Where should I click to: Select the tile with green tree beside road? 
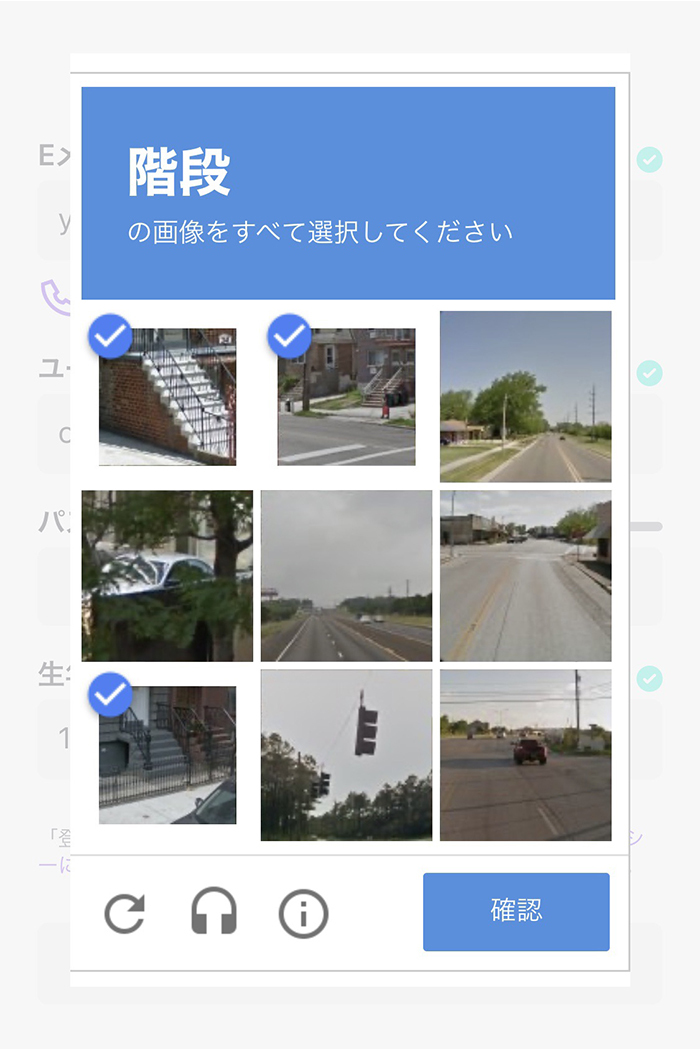pyautogui.click(x=525, y=396)
